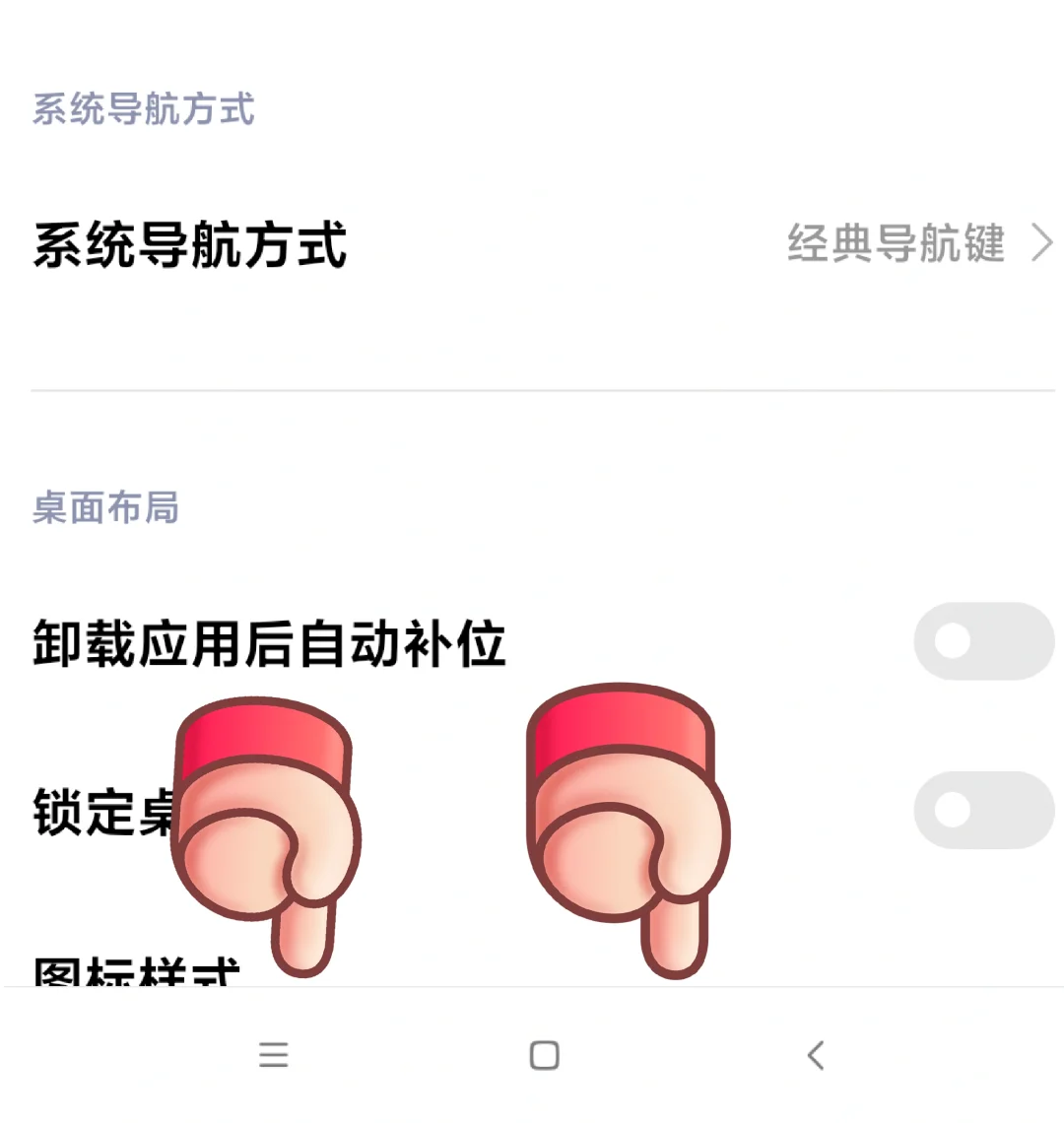Select the toggle knob next to 锁定桌面布局
Image resolution: width=1064 pixels, height=1123 pixels.
coord(952,810)
